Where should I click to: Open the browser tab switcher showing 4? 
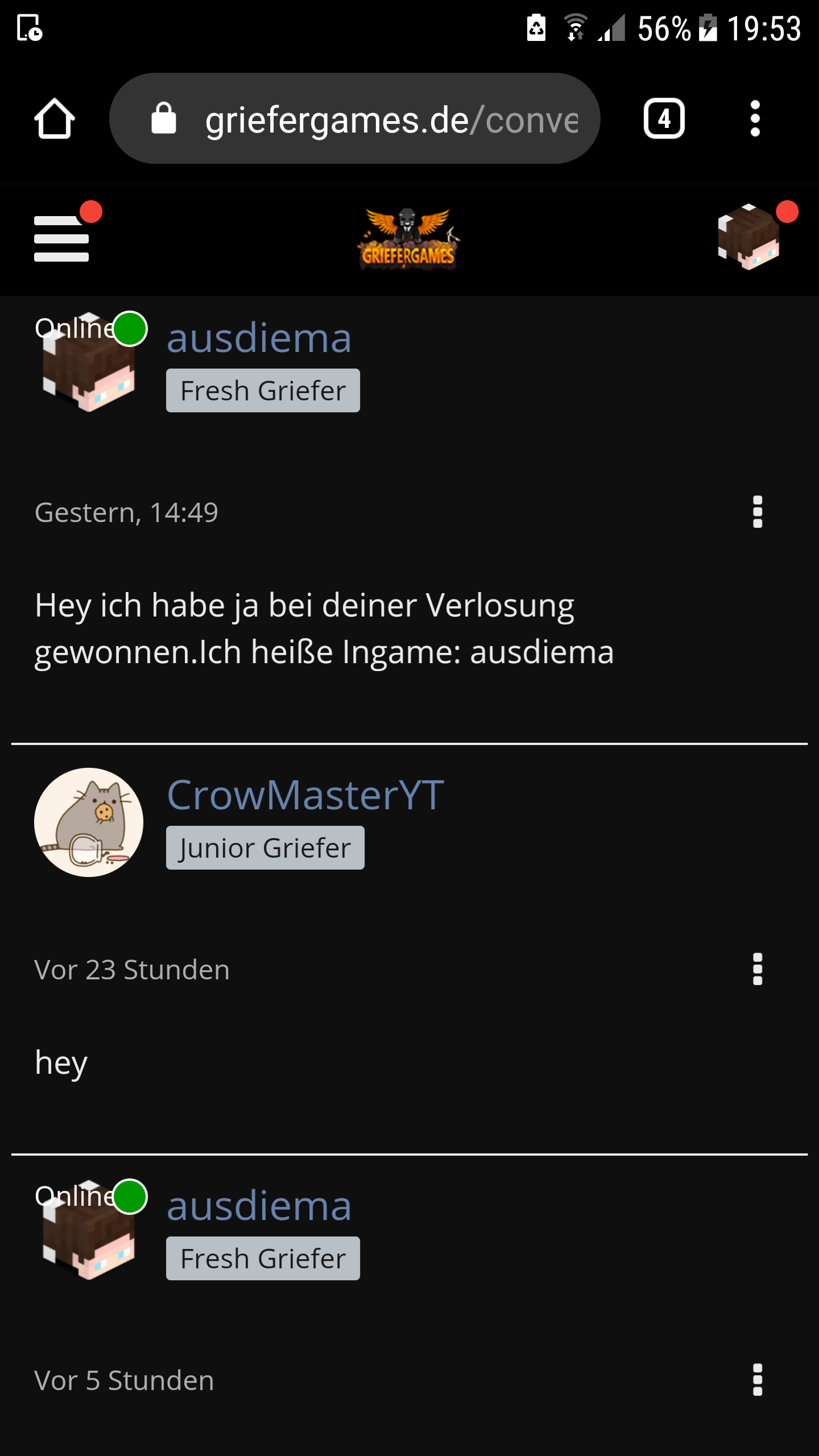click(x=664, y=118)
